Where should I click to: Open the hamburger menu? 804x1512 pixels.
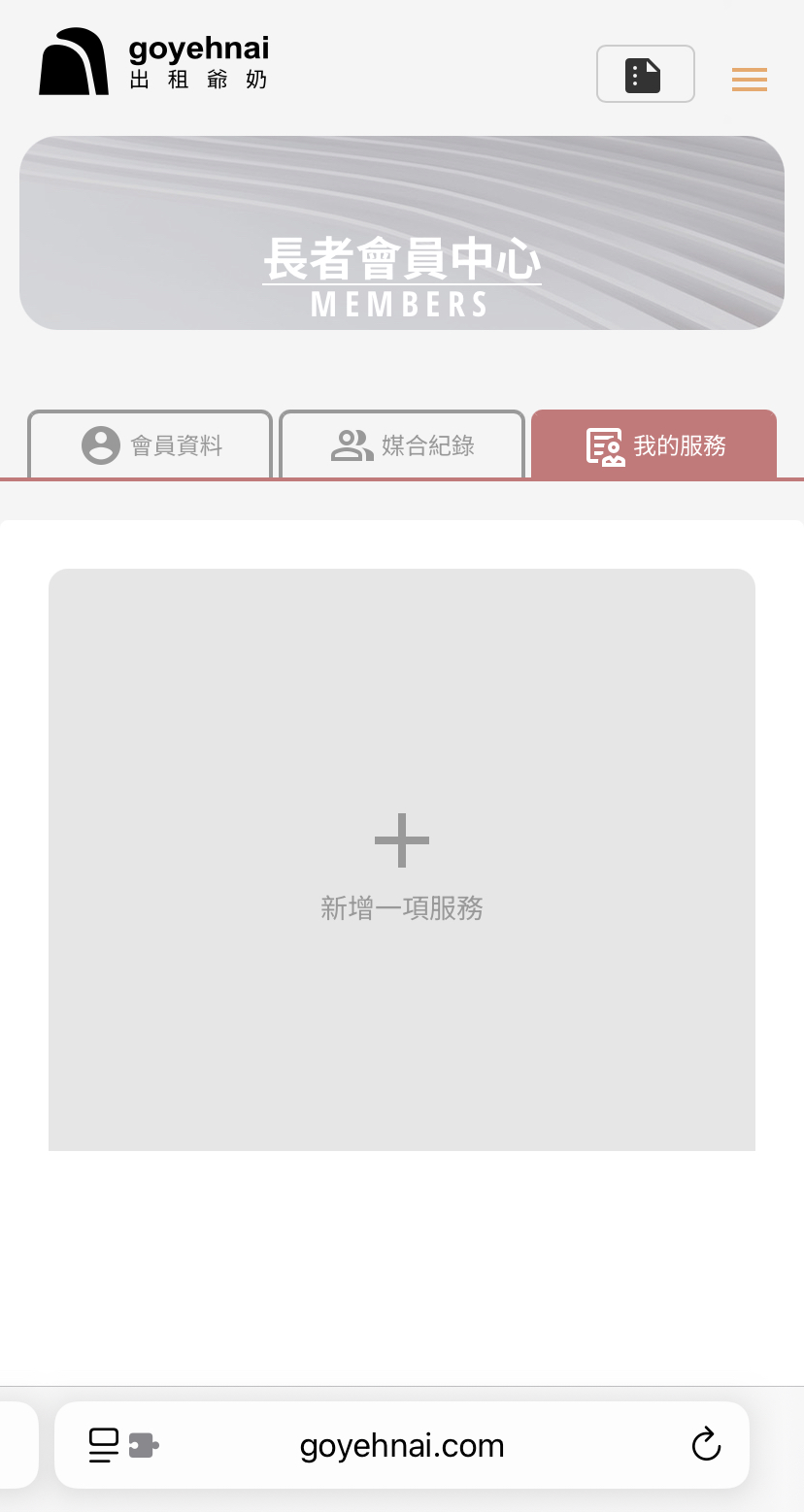point(749,80)
